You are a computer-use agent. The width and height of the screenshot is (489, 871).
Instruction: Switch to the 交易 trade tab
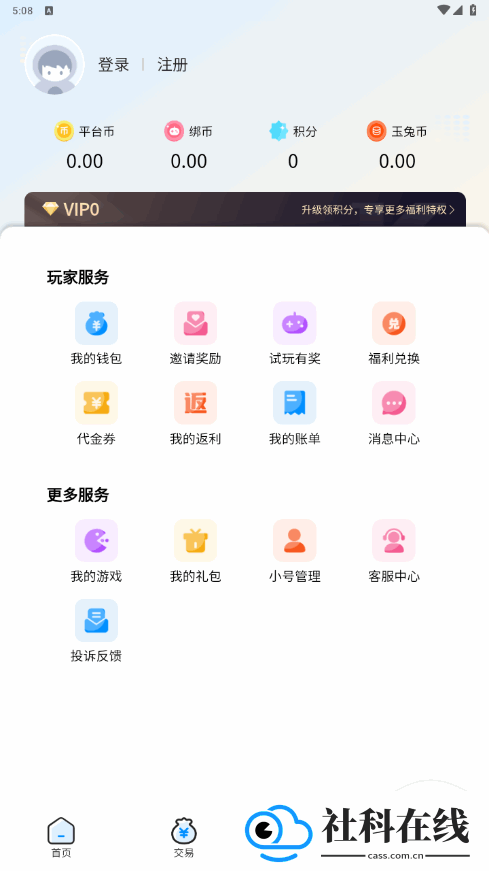pyautogui.click(x=183, y=838)
